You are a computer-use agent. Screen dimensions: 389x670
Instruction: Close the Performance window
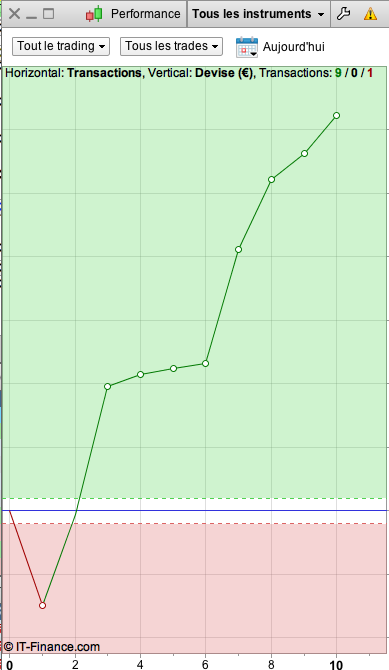click(x=14, y=14)
